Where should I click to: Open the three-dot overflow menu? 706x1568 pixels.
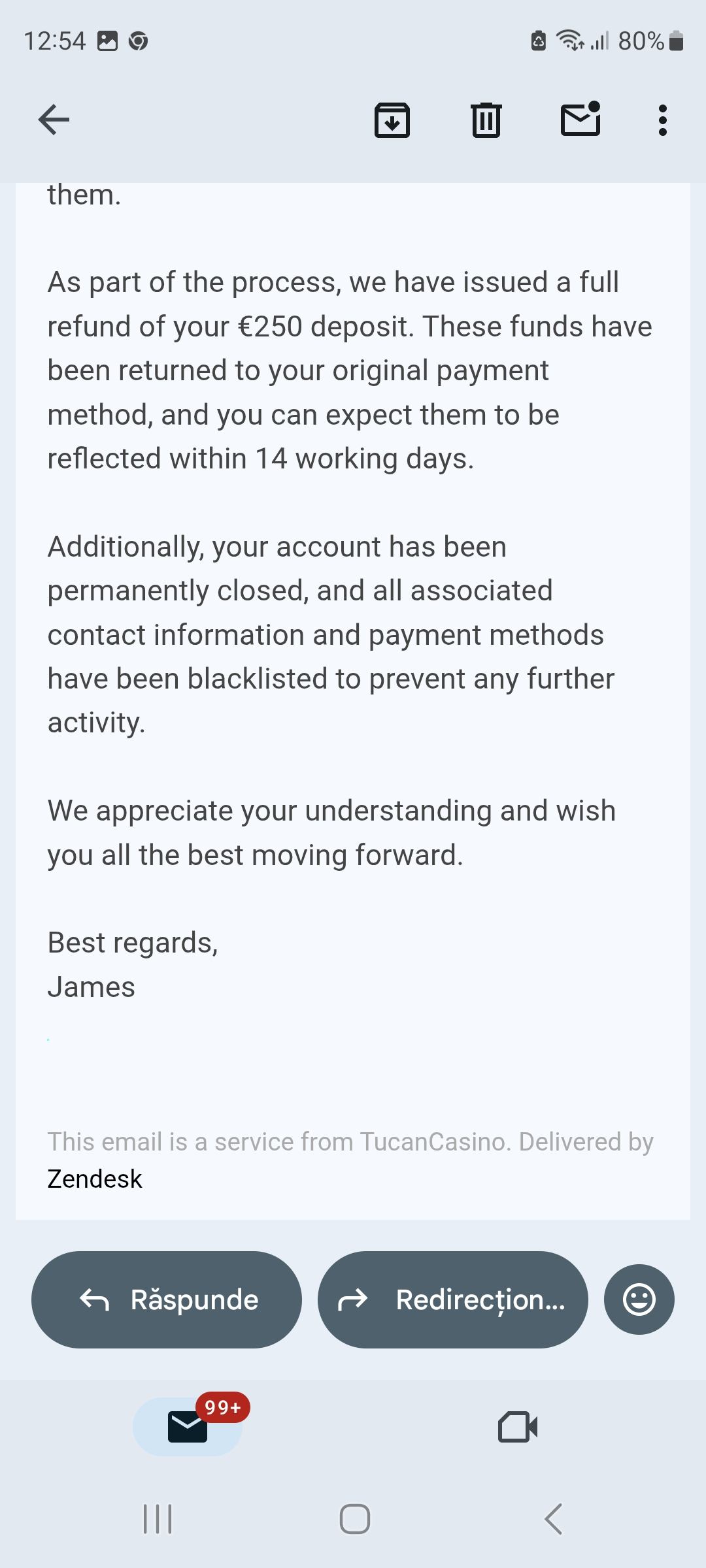pos(662,120)
